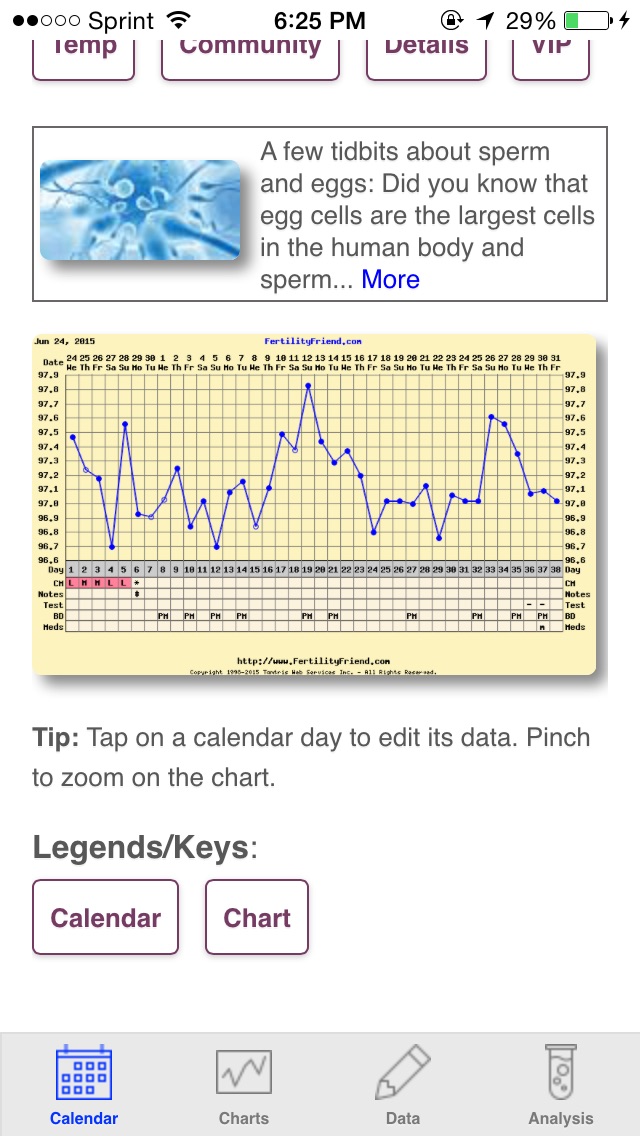The height and width of the screenshot is (1136, 640).
Task: Go to the Data tab
Action: [403, 1085]
